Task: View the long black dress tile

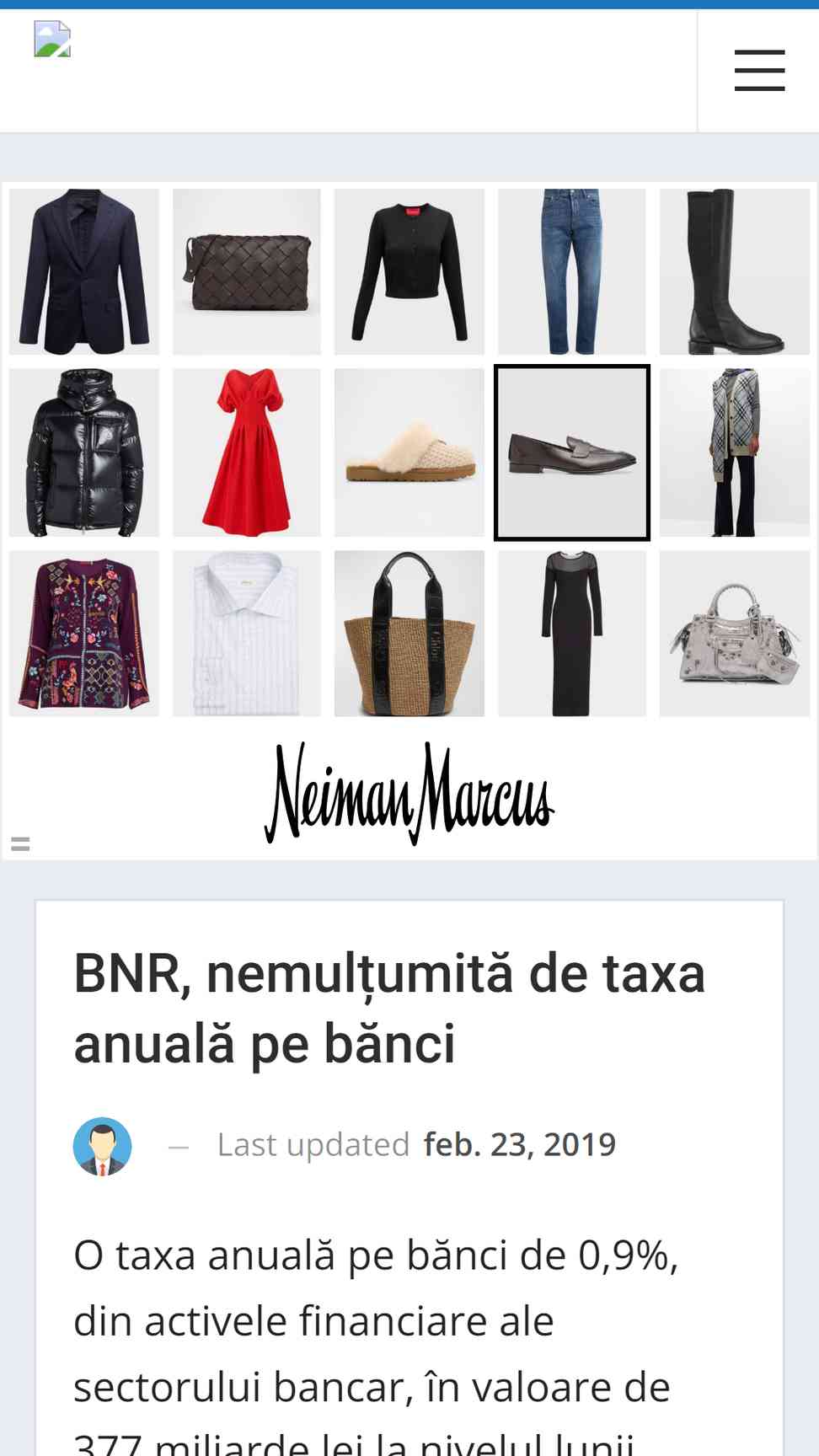Action: click(x=572, y=634)
